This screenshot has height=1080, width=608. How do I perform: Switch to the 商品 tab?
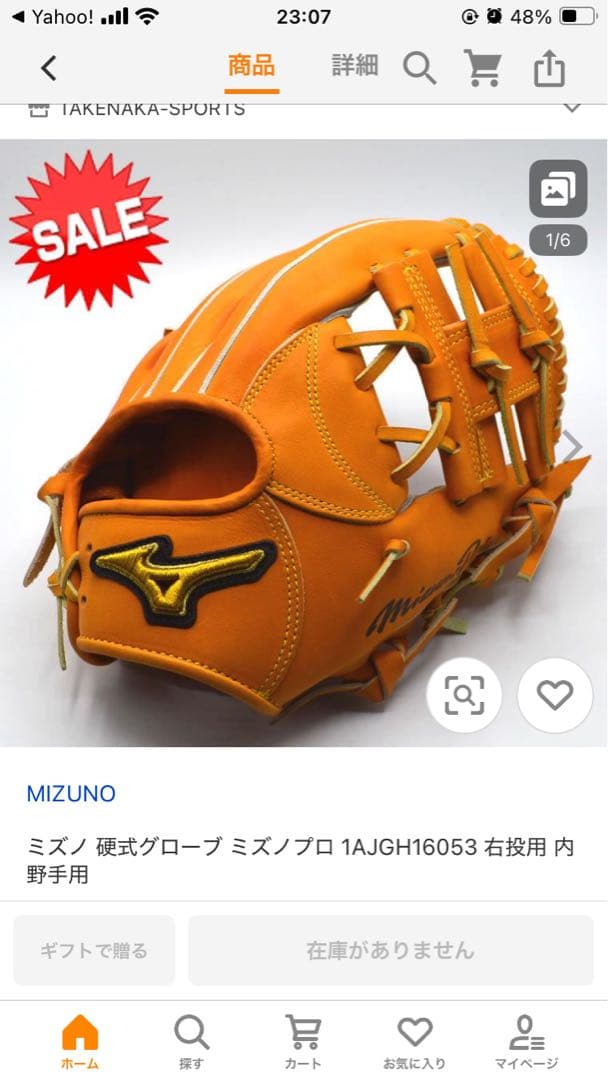coord(251,67)
